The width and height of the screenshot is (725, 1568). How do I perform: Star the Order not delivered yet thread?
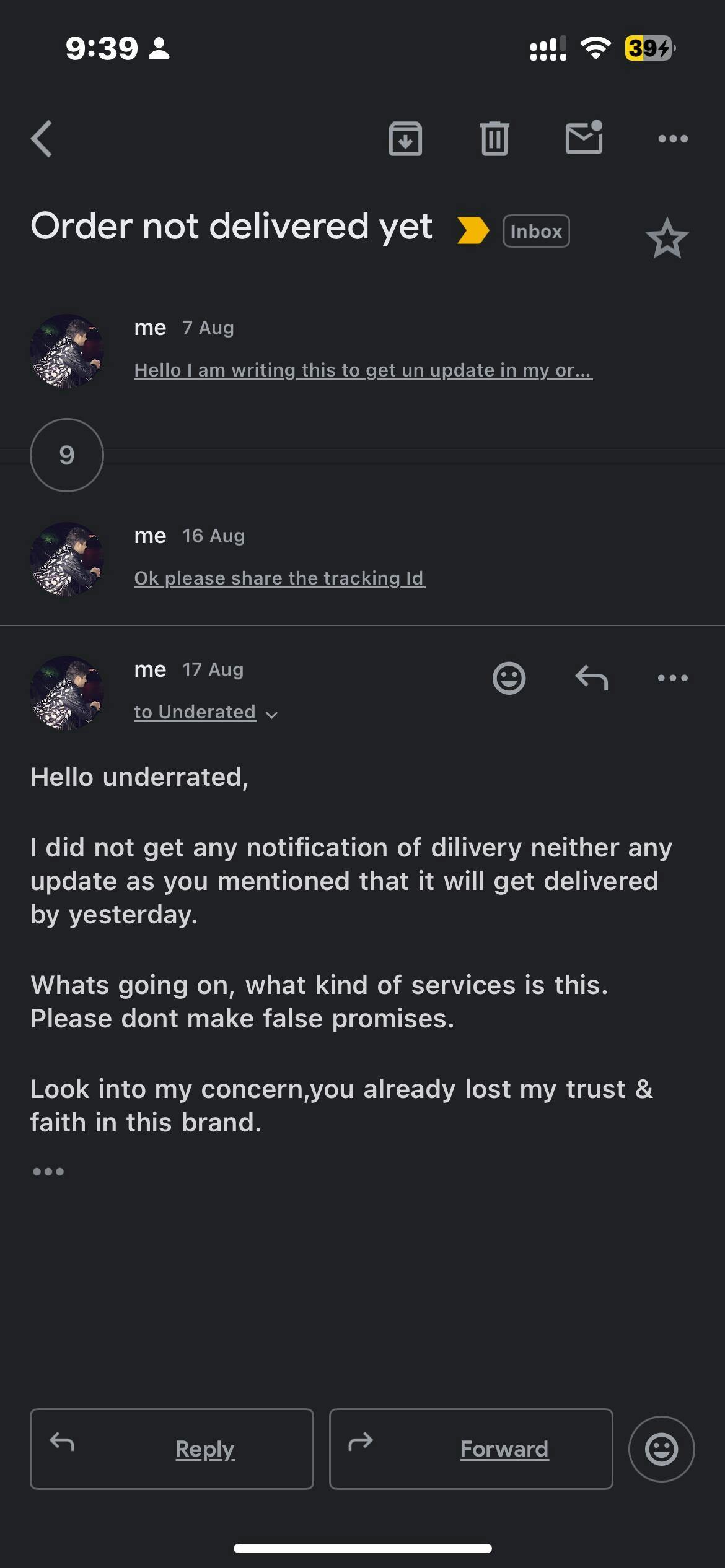tap(667, 238)
